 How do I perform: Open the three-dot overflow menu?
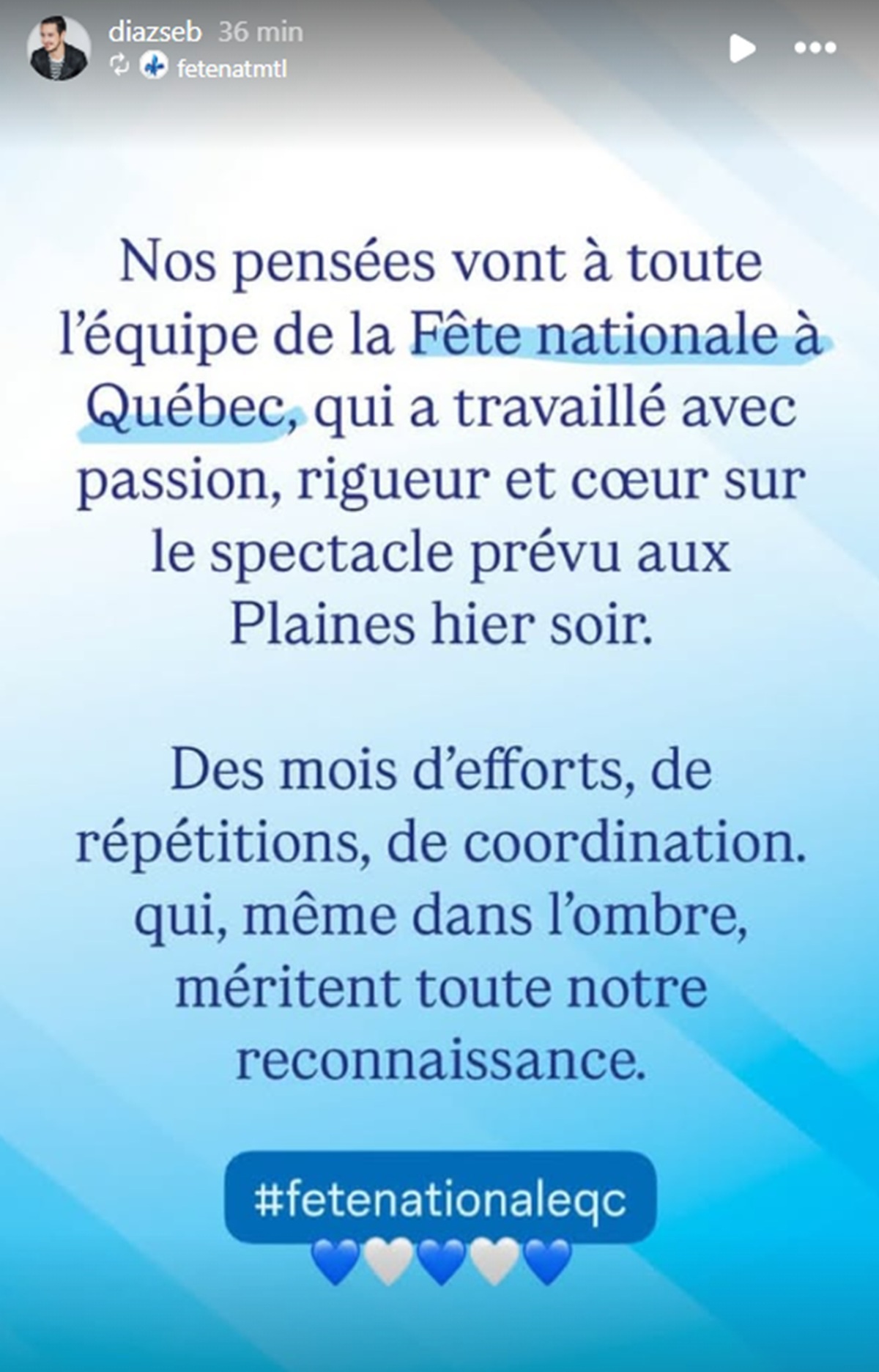point(815,48)
